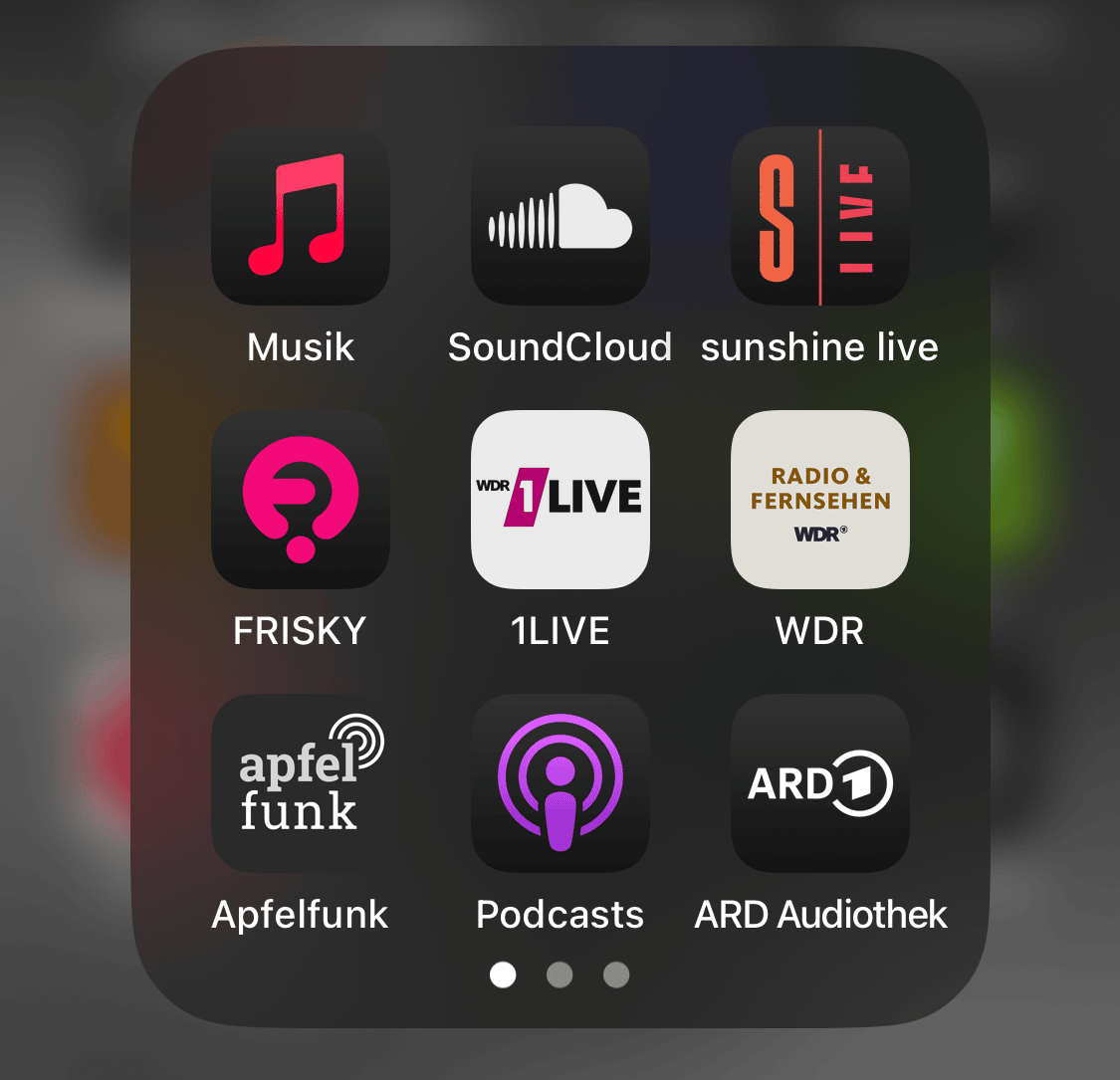Screen dimensions: 1120x1080
Task: Launch SoundCloud
Action: tap(560, 216)
